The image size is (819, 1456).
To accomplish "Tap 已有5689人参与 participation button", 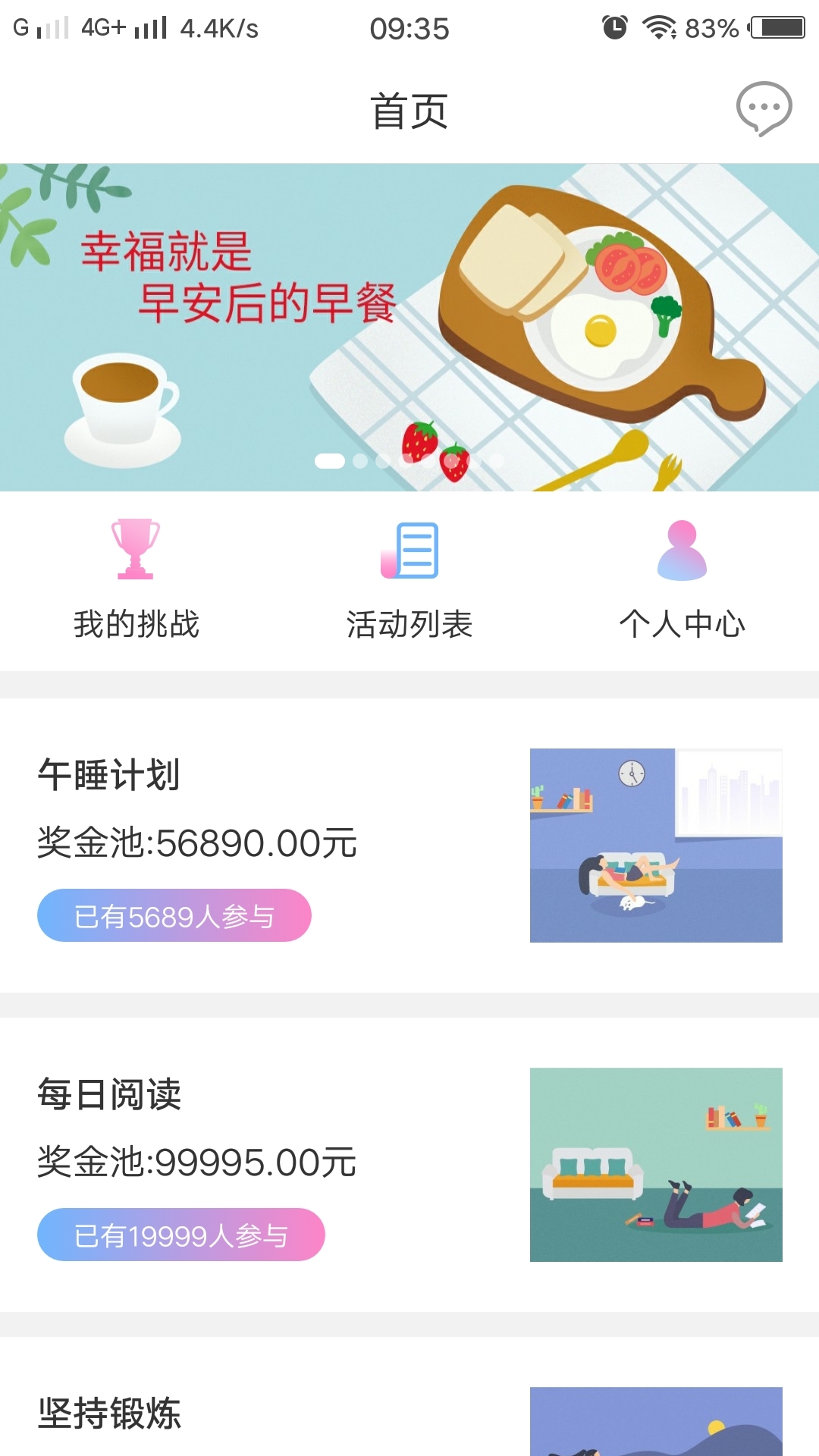I will pyautogui.click(x=174, y=915).
